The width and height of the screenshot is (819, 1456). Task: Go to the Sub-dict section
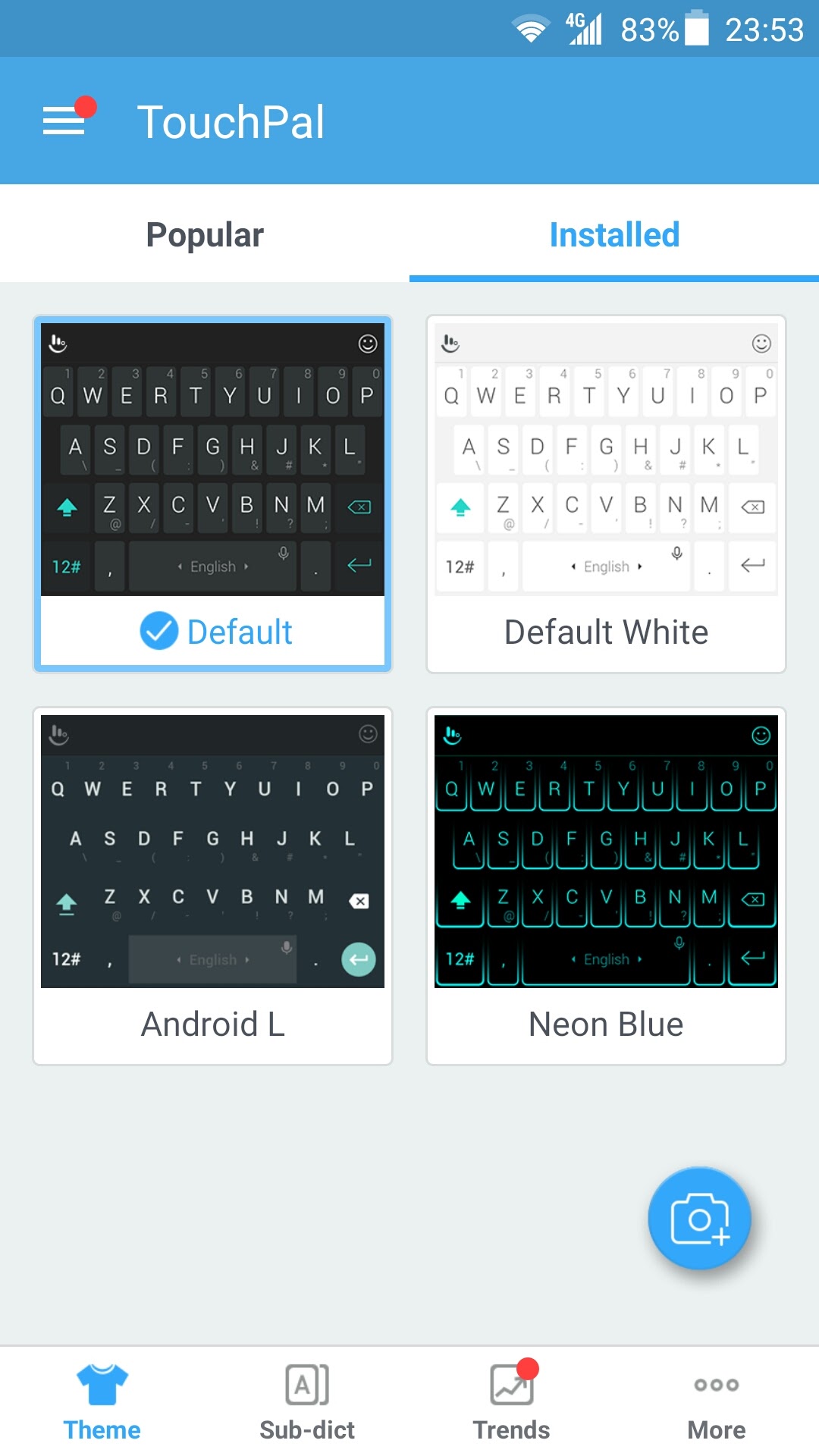(x=307, y=1402)
